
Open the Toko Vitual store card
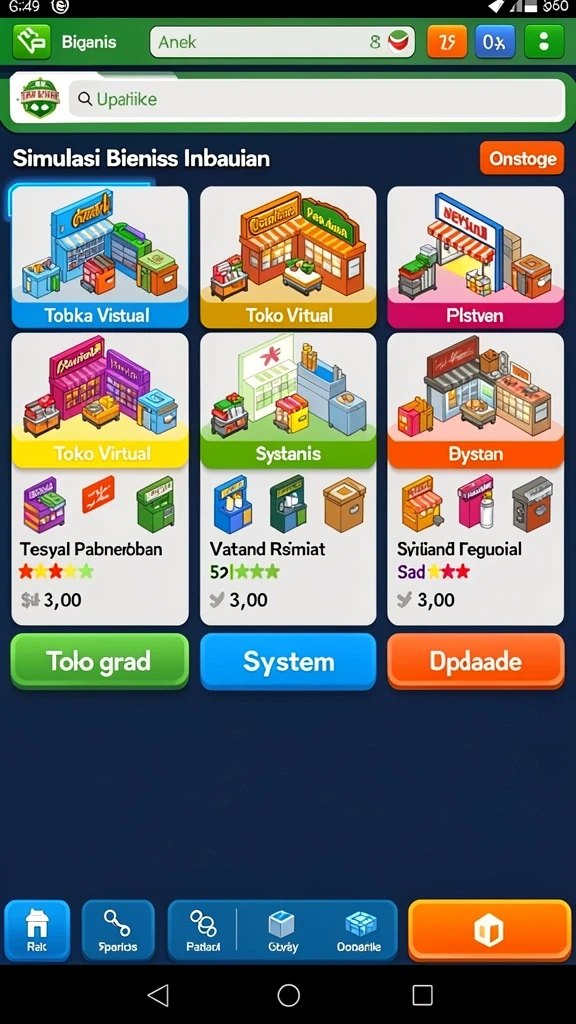pos(288,257)
